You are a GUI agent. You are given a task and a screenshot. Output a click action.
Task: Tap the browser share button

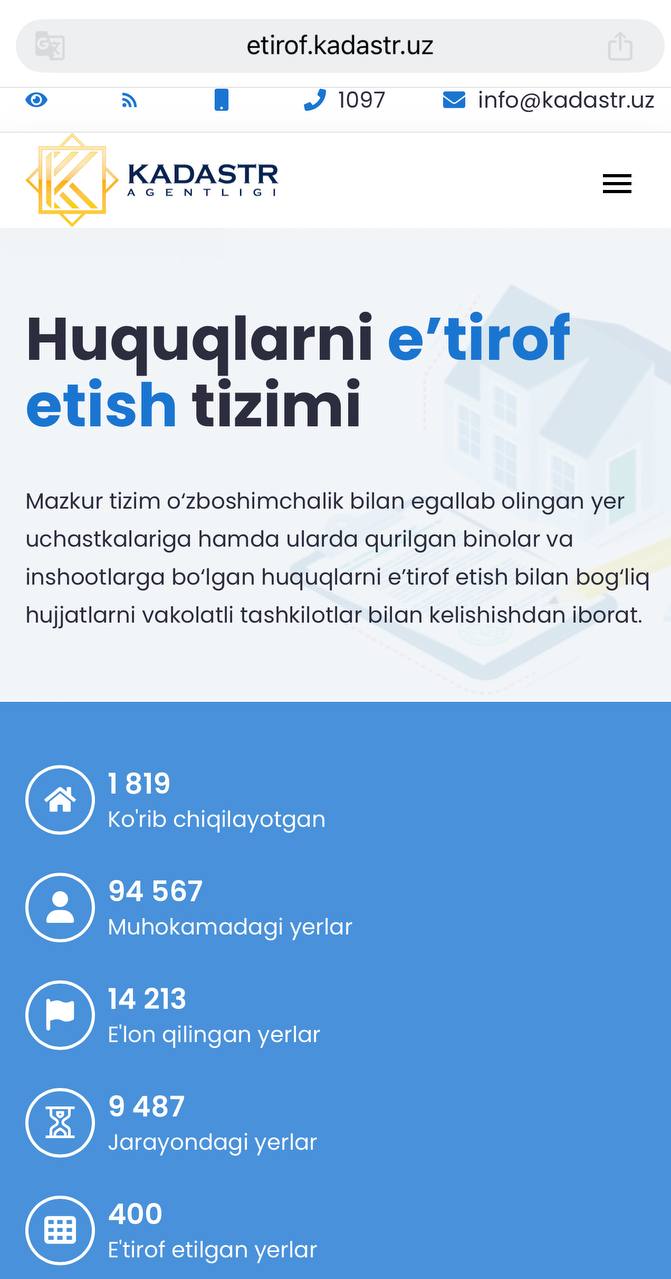pyautogui.click(x=620, y=46)
